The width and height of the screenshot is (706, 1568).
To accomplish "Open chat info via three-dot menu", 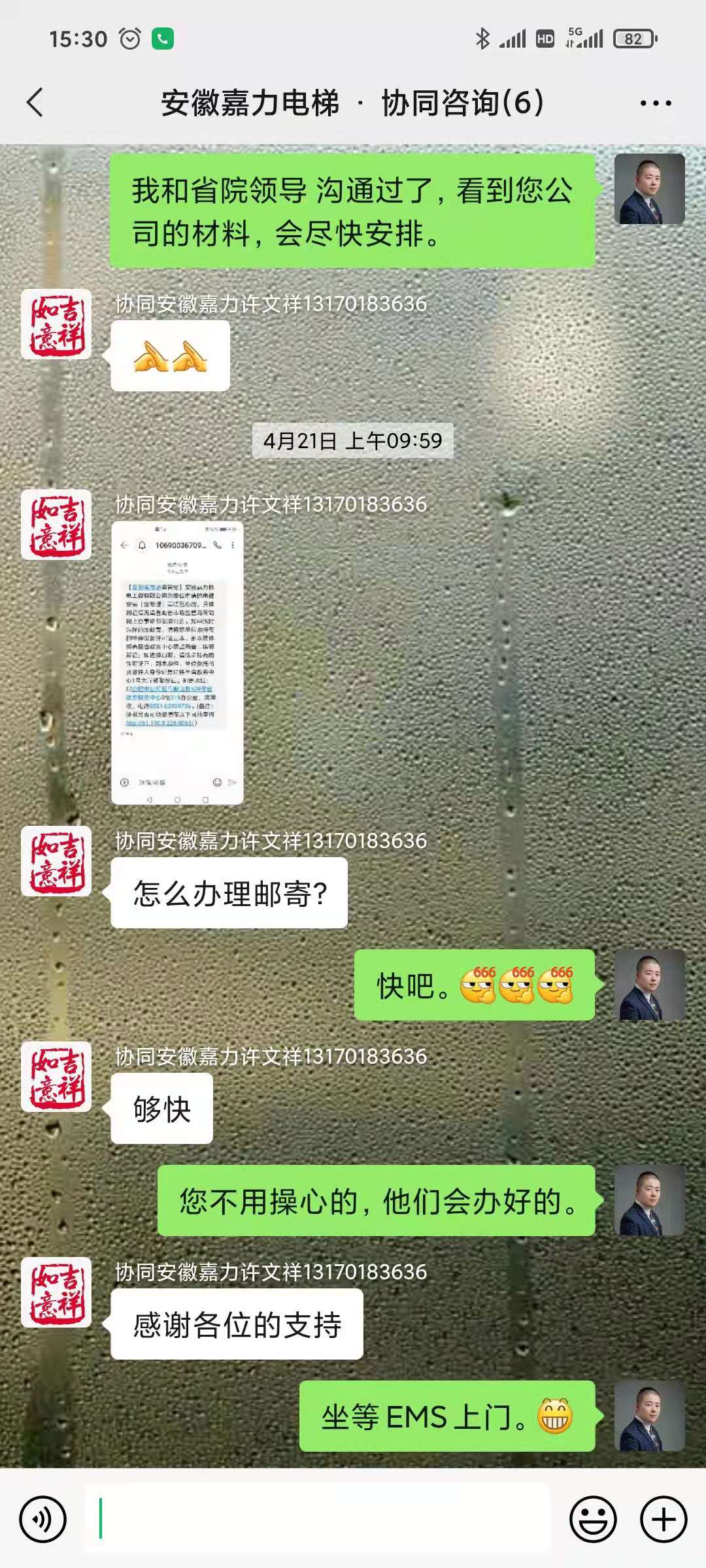I will tap(655, 103).
